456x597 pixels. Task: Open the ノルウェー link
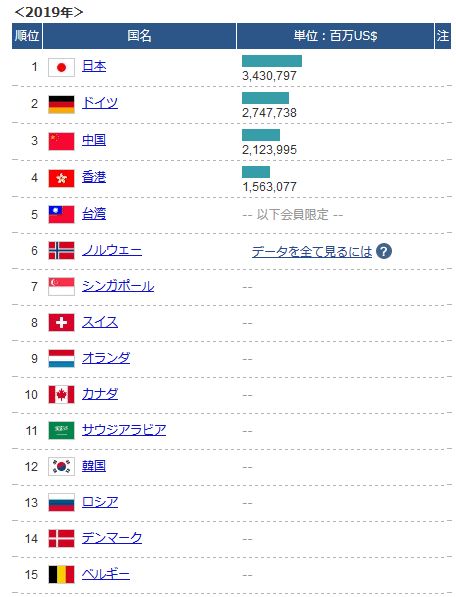(x=112, y=251)
